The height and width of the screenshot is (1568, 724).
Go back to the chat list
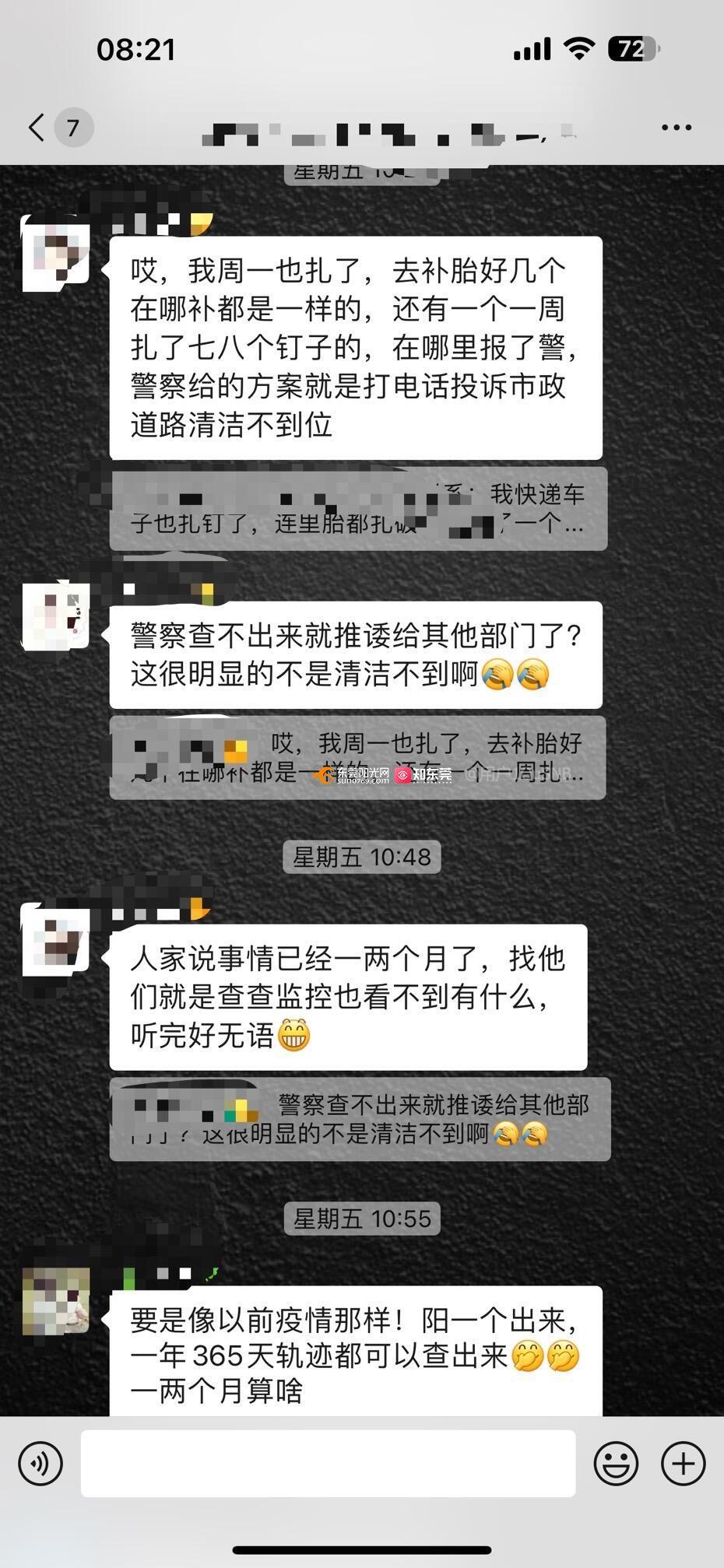[37, 127]
